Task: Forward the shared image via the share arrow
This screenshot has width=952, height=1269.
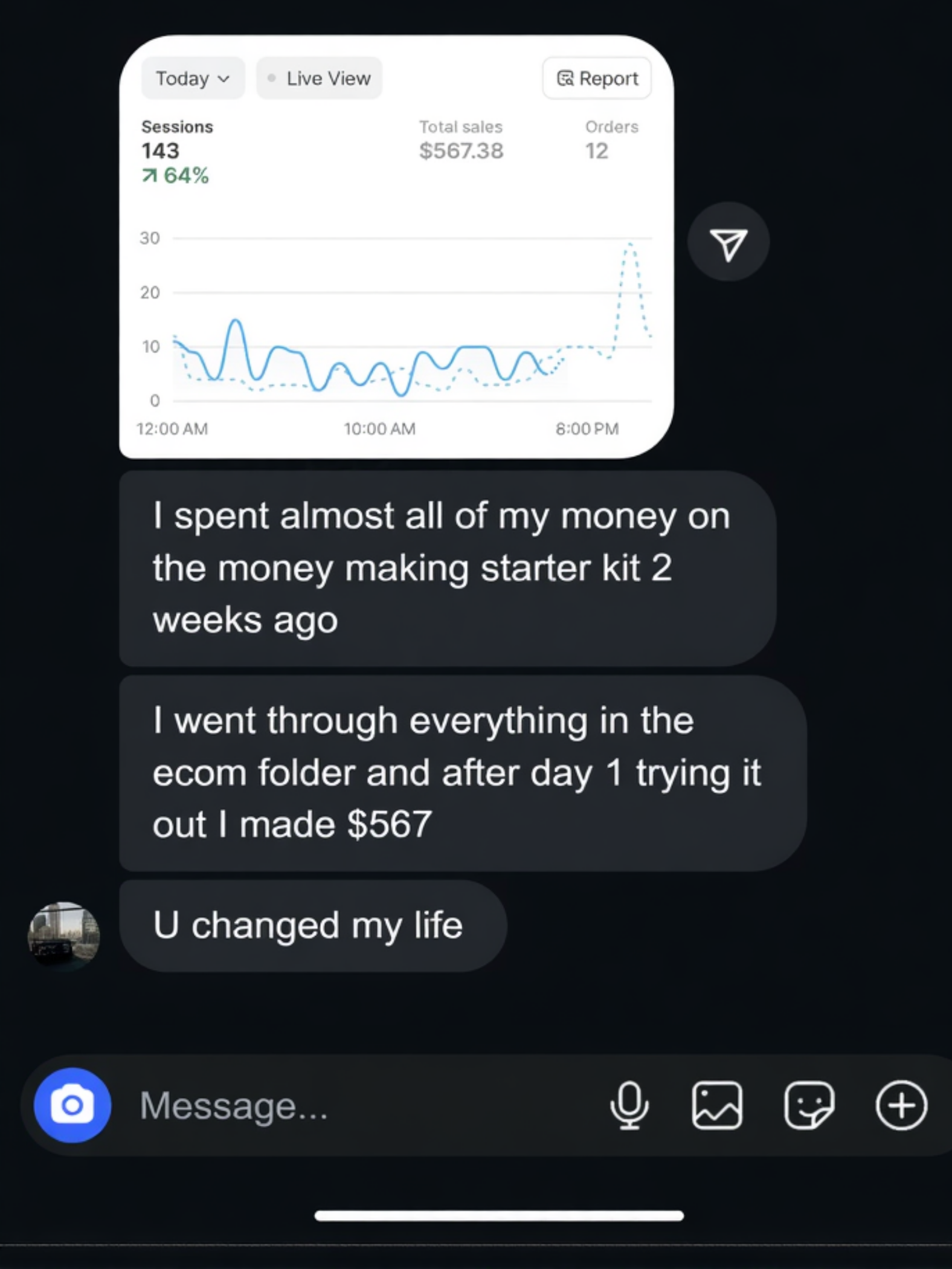Action: pos(728,242)
